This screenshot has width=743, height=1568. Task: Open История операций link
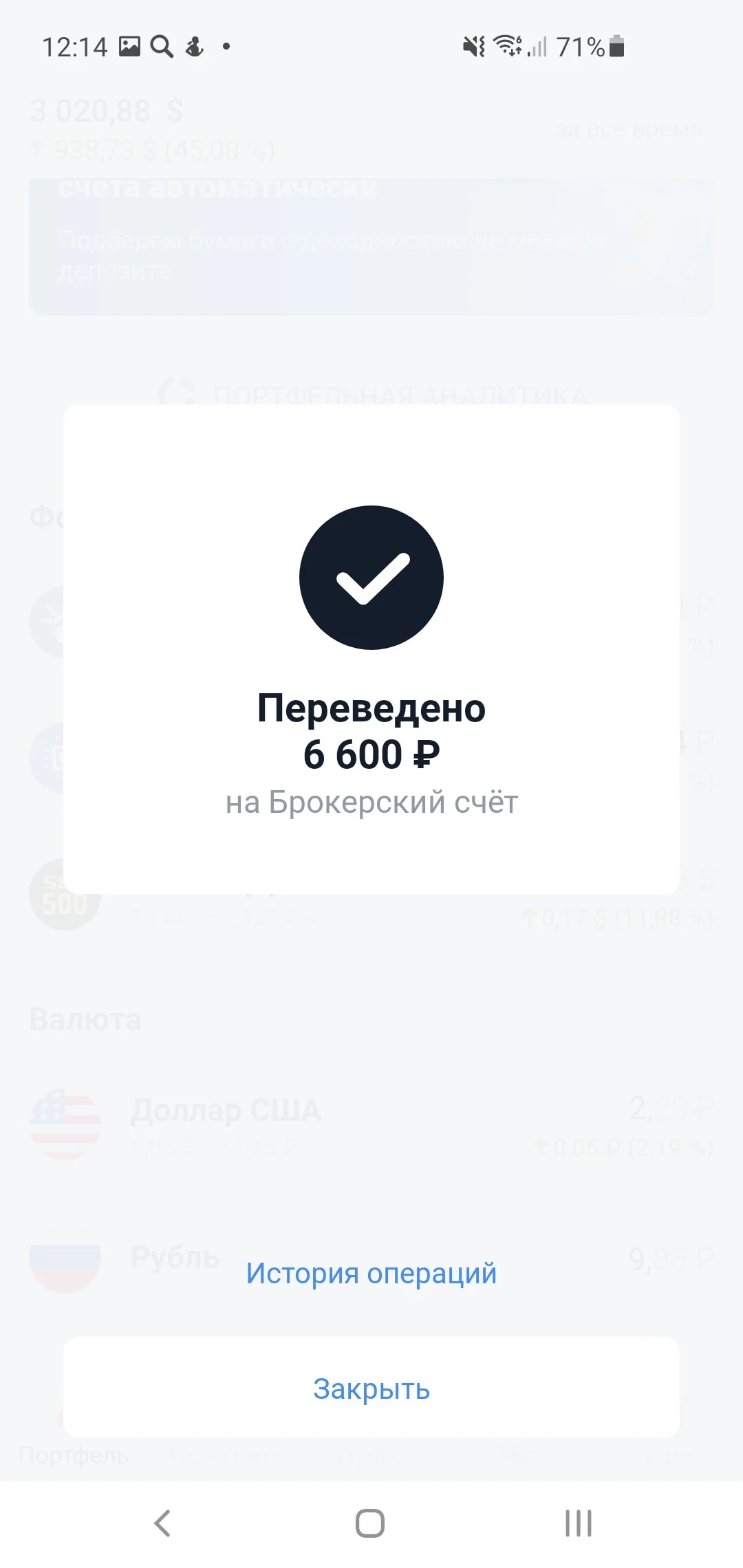(x=371, y=1273)
